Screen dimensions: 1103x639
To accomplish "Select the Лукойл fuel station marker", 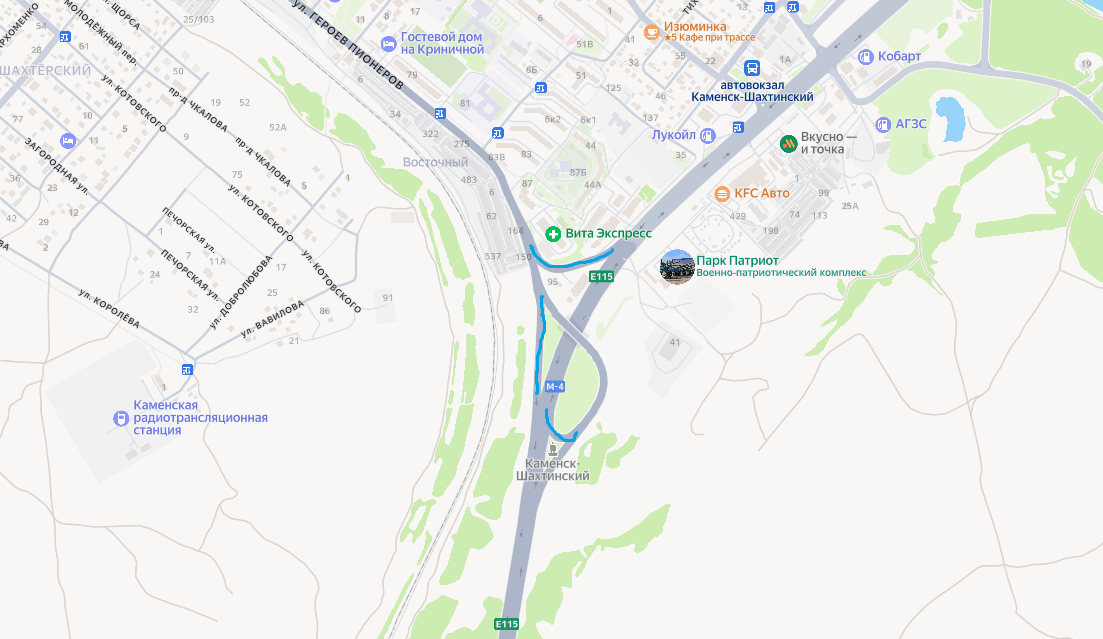I will click(x=708, y=135).
